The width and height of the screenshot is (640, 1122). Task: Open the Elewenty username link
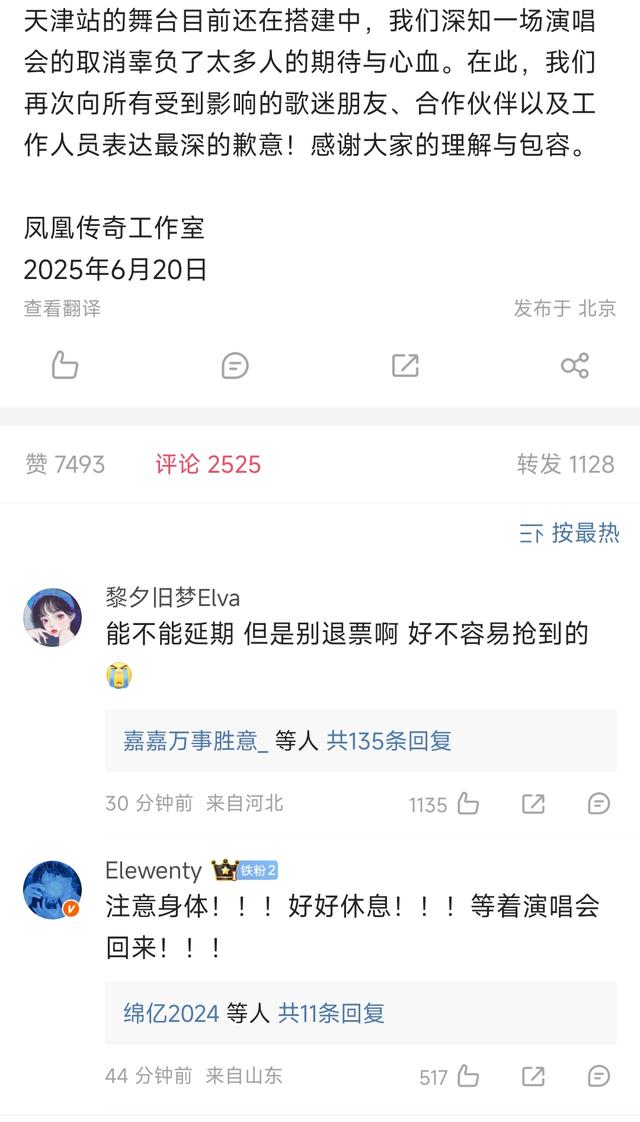[153, 871]
